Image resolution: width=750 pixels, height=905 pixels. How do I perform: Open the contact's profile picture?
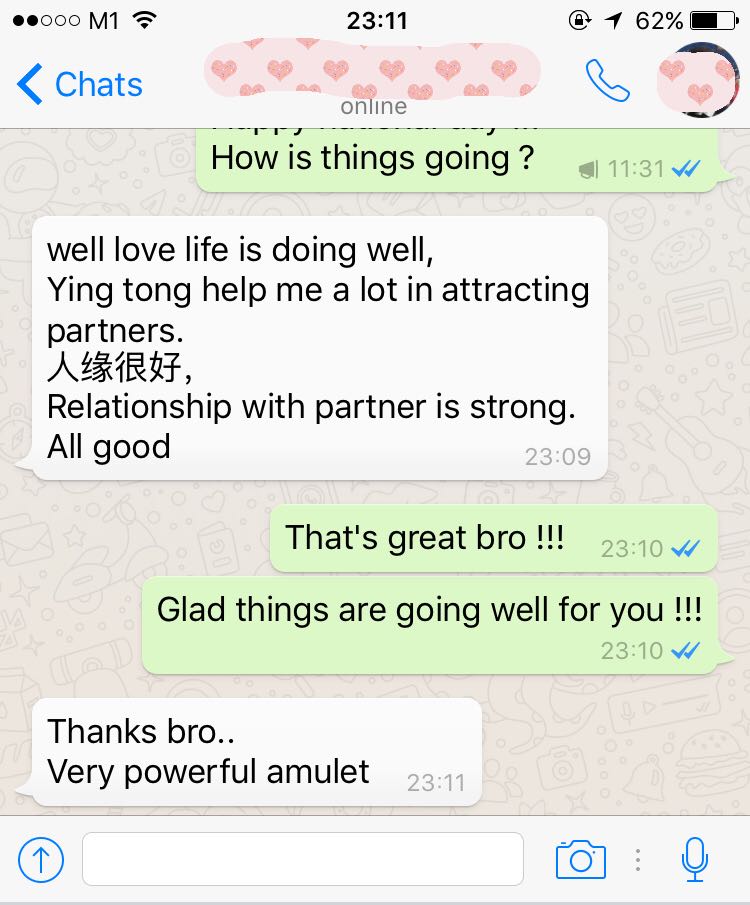tap(698, 80)
